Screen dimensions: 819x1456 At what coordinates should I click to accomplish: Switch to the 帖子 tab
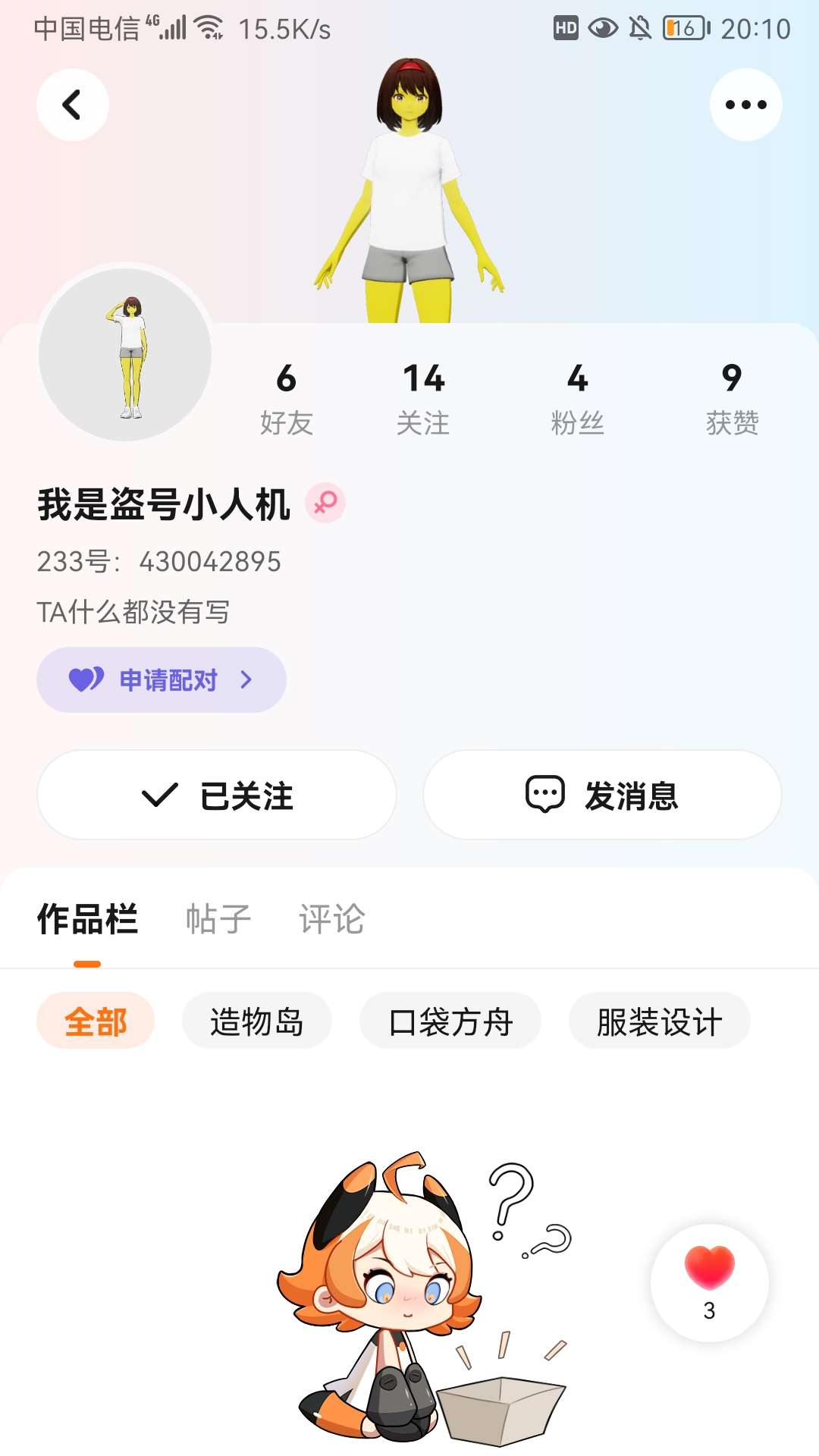218,919
